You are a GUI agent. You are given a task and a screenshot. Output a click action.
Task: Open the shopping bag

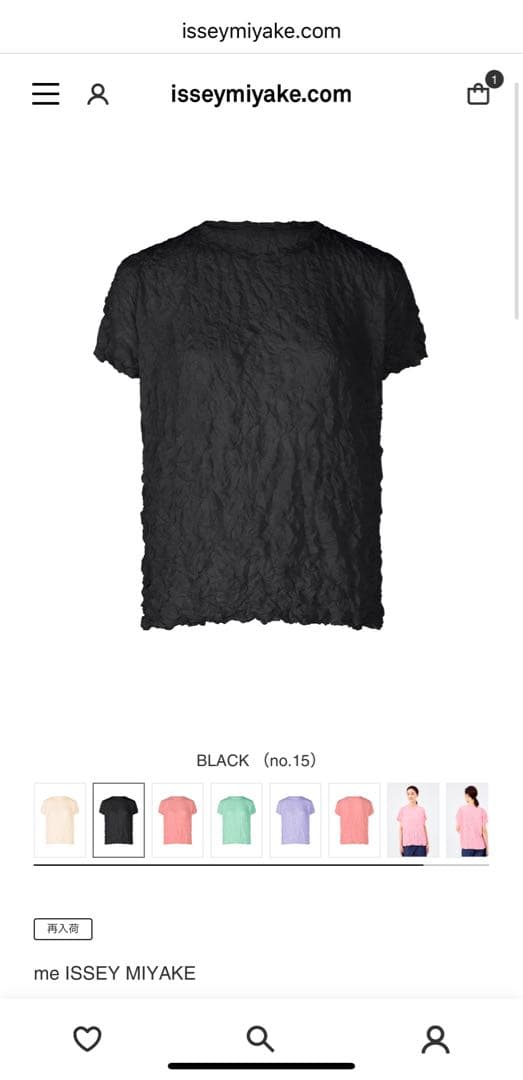(478, 94)
